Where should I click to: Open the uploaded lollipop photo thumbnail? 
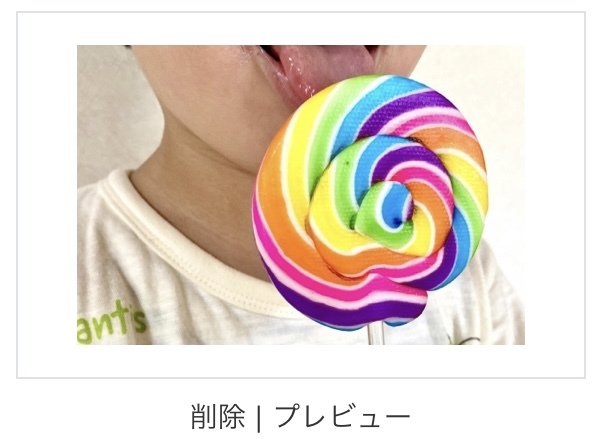coord(300,195)
